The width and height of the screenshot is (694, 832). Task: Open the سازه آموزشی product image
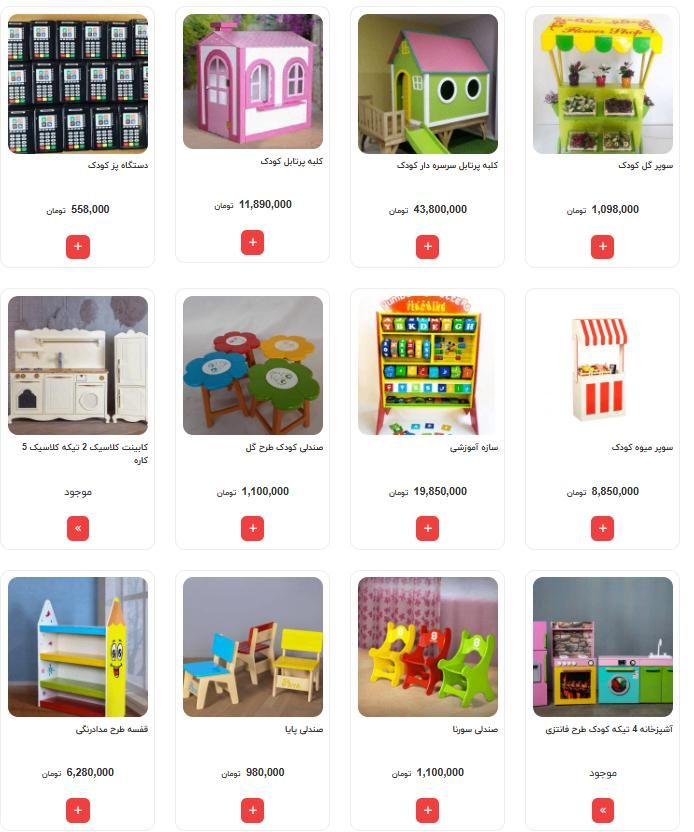pyautogui.click(x=428, y=365)
